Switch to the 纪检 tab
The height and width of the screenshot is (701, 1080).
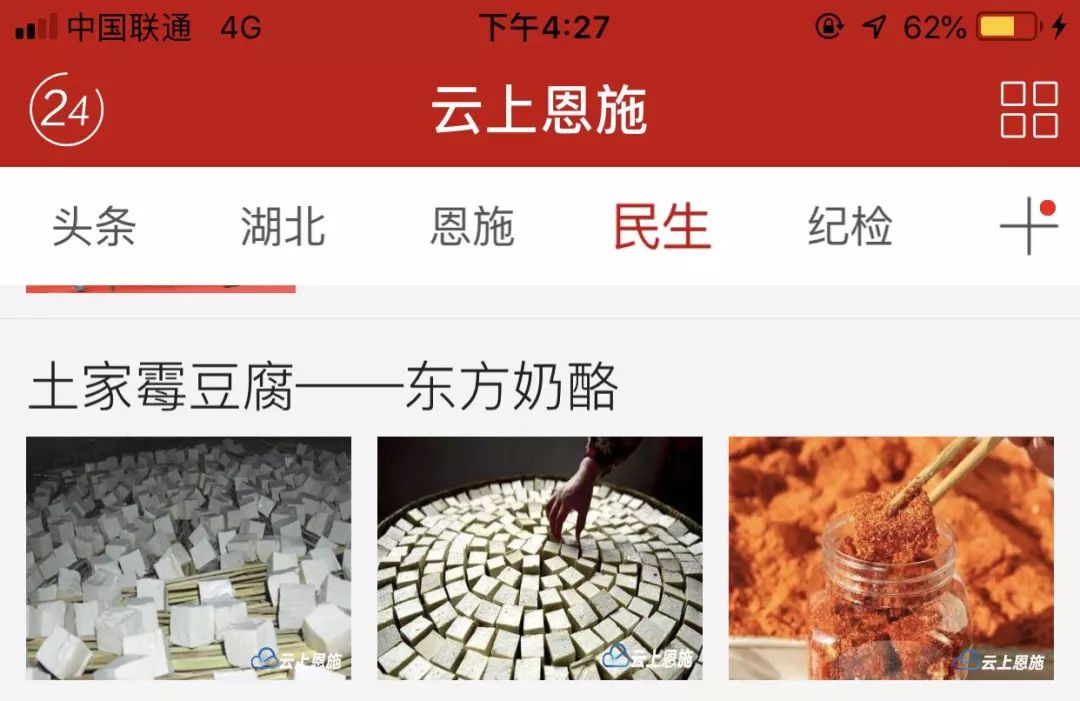[850, 227]
